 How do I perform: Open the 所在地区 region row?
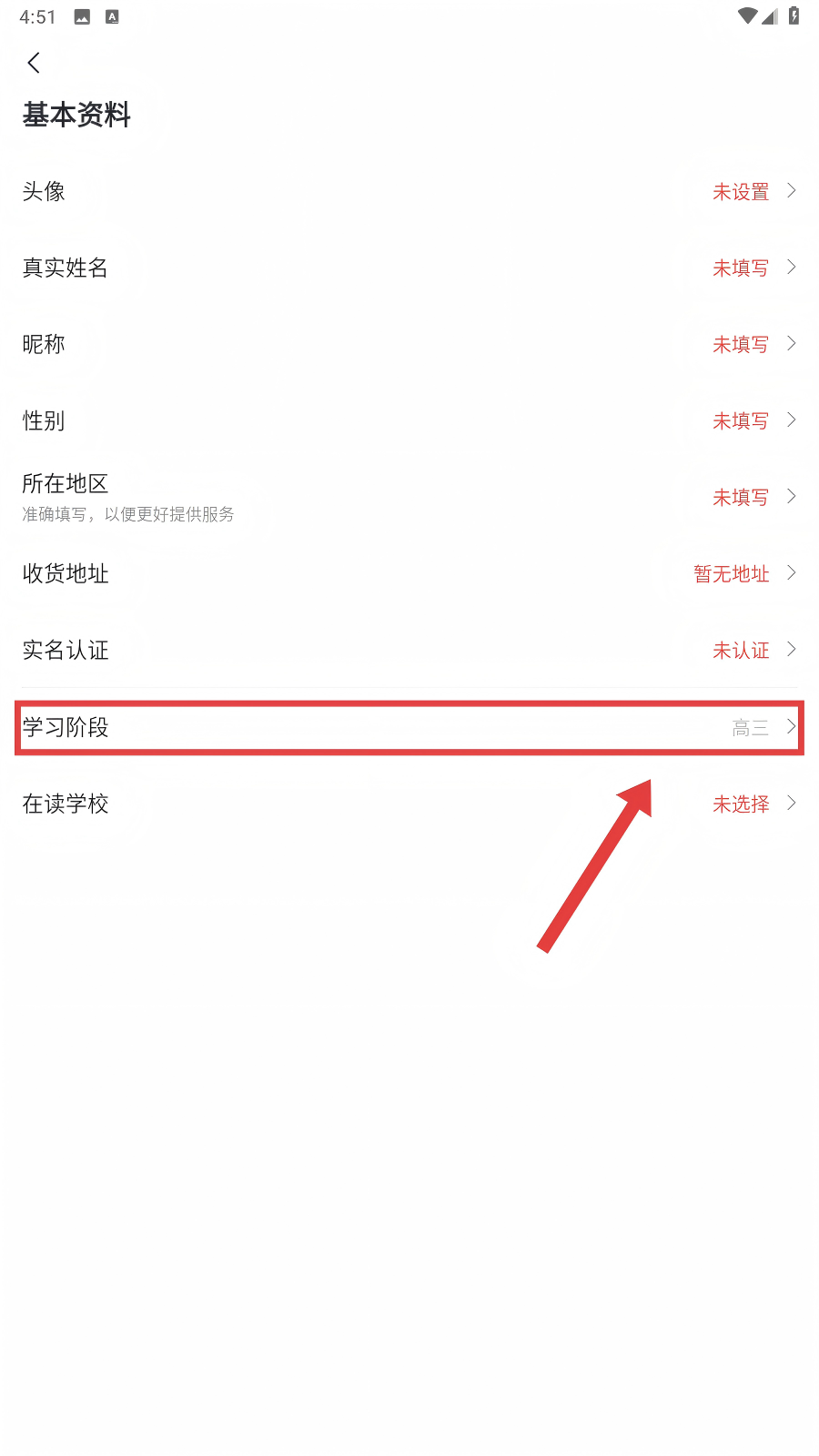point(409,497)
